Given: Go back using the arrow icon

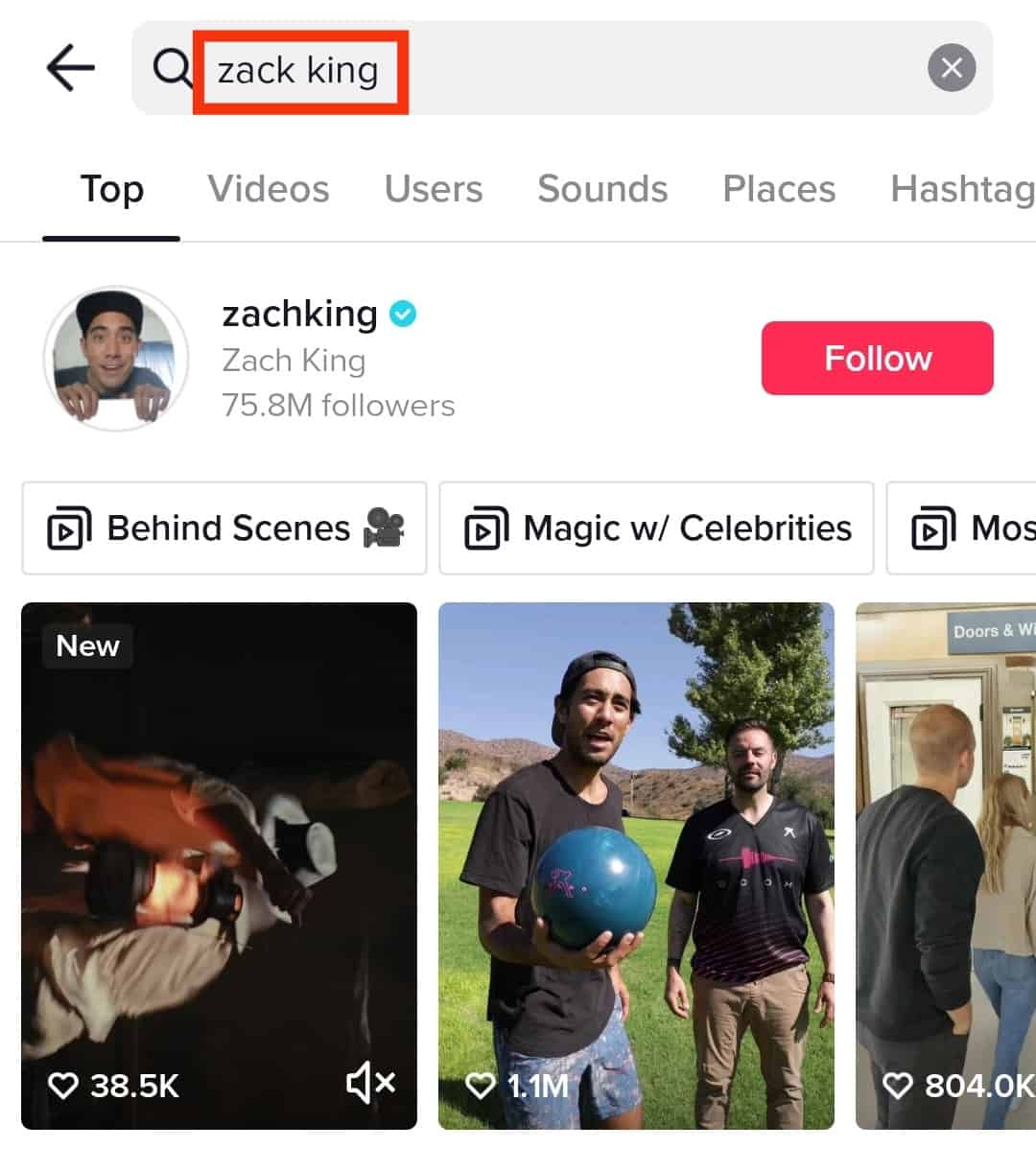Looking at the screenshot, I should (x=70, y=69).
